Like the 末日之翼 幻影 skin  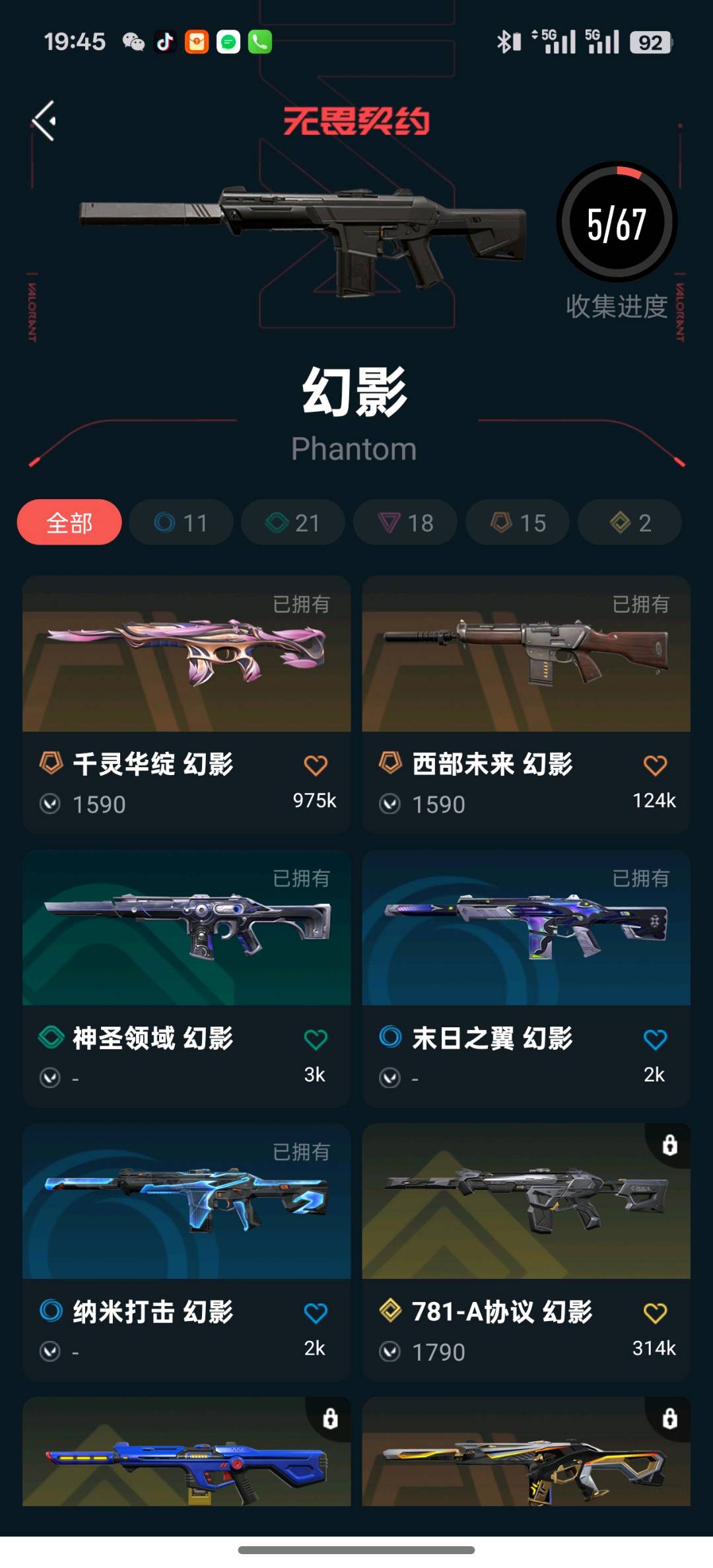655,1039
